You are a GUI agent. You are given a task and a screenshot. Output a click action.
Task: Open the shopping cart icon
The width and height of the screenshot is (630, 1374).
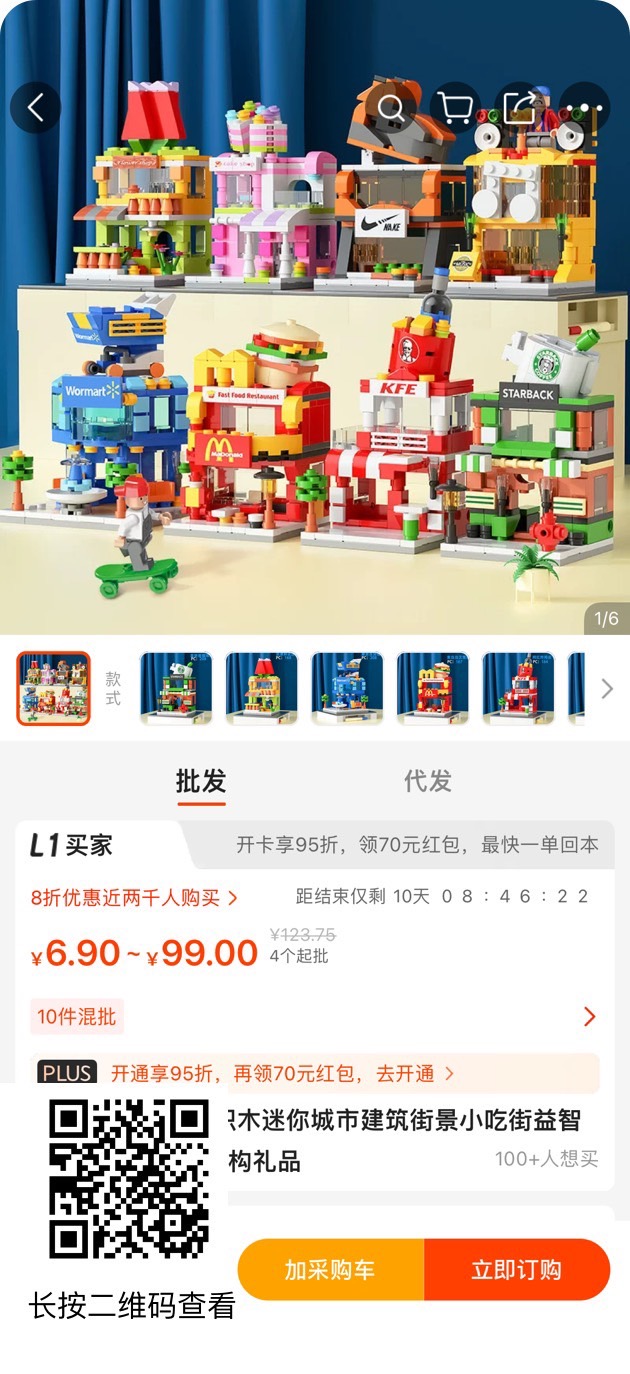[456, 107]
